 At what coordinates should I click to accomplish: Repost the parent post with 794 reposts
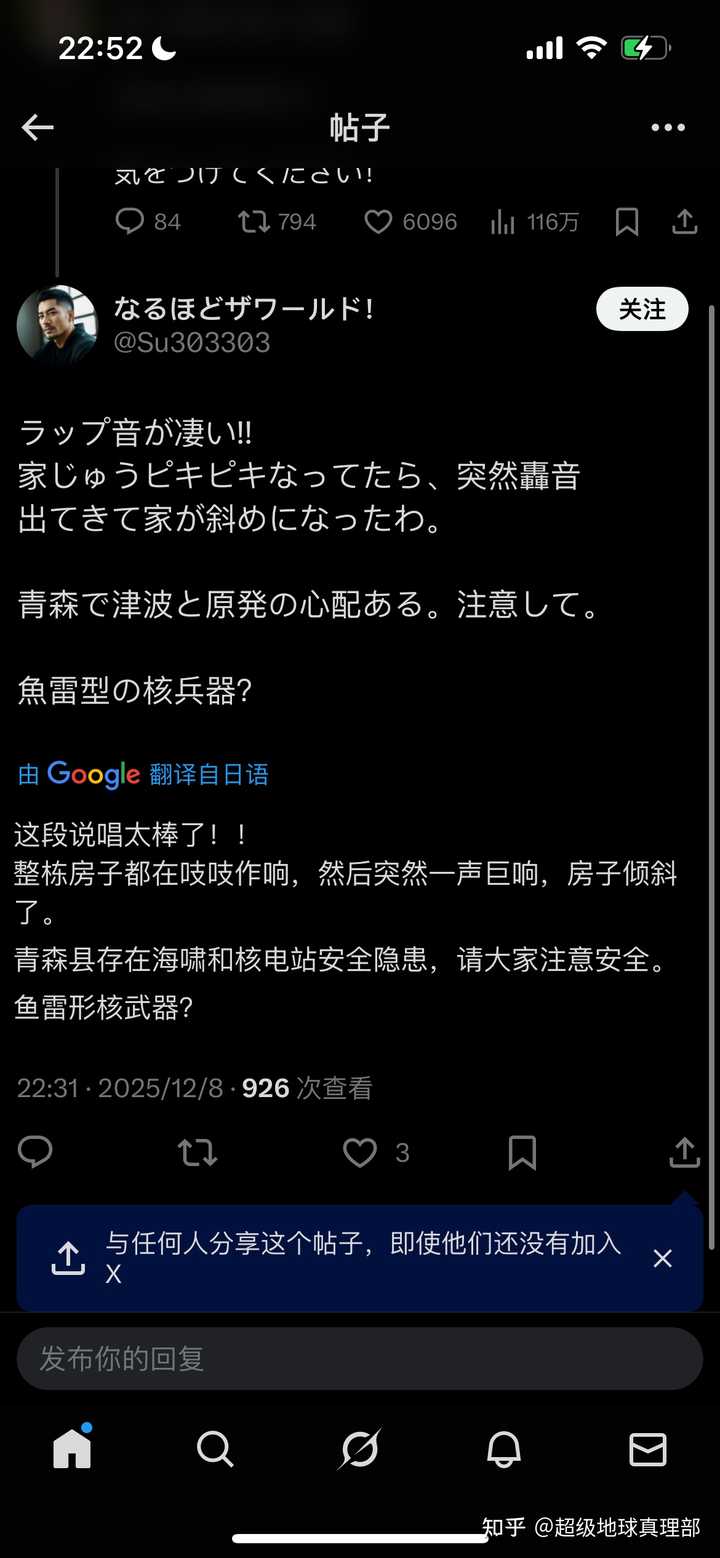254,221
